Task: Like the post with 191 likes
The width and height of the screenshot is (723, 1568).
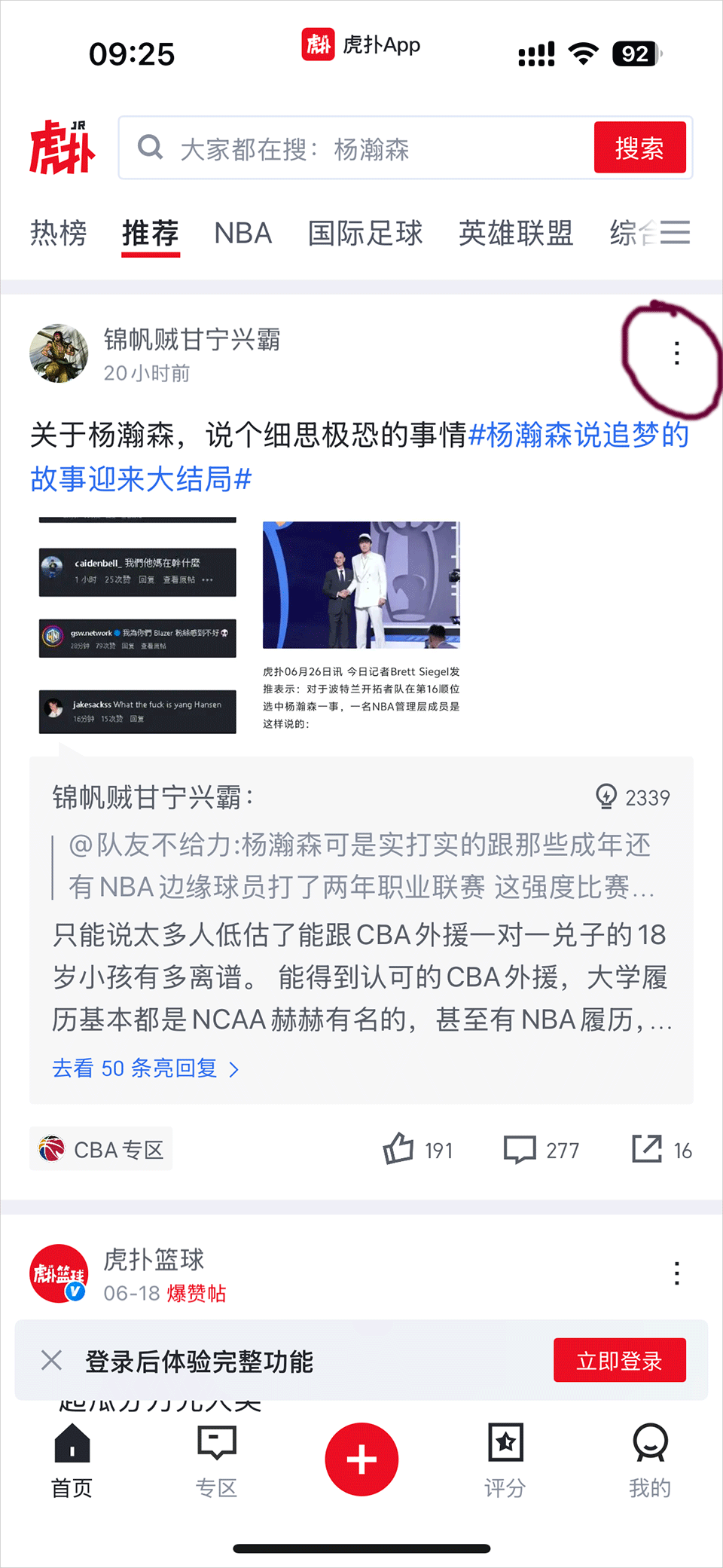Action: click(399, 1149)
